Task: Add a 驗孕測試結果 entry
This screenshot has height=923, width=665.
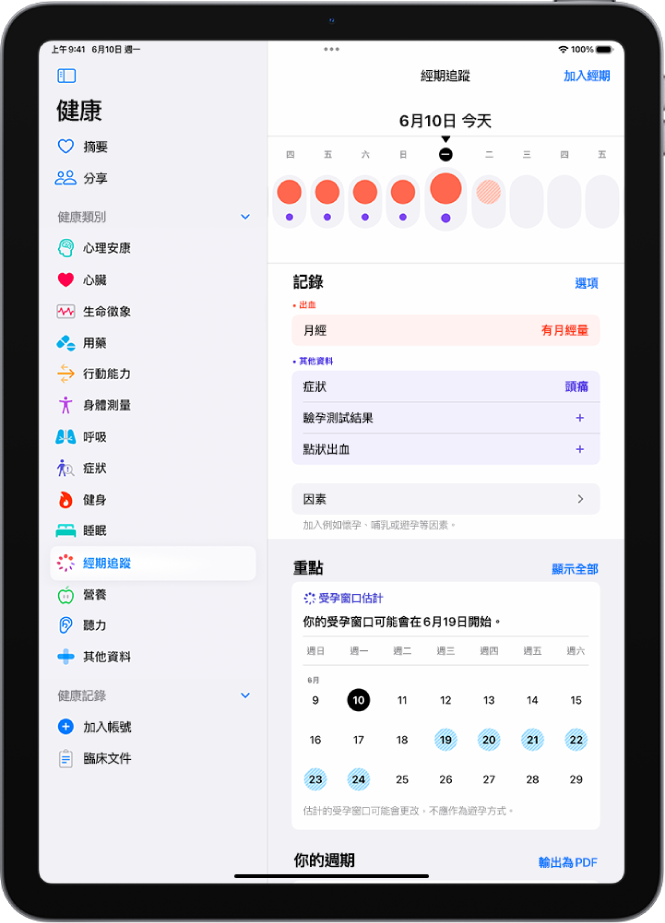Action: pyautogui.click(x=580, y=418)
